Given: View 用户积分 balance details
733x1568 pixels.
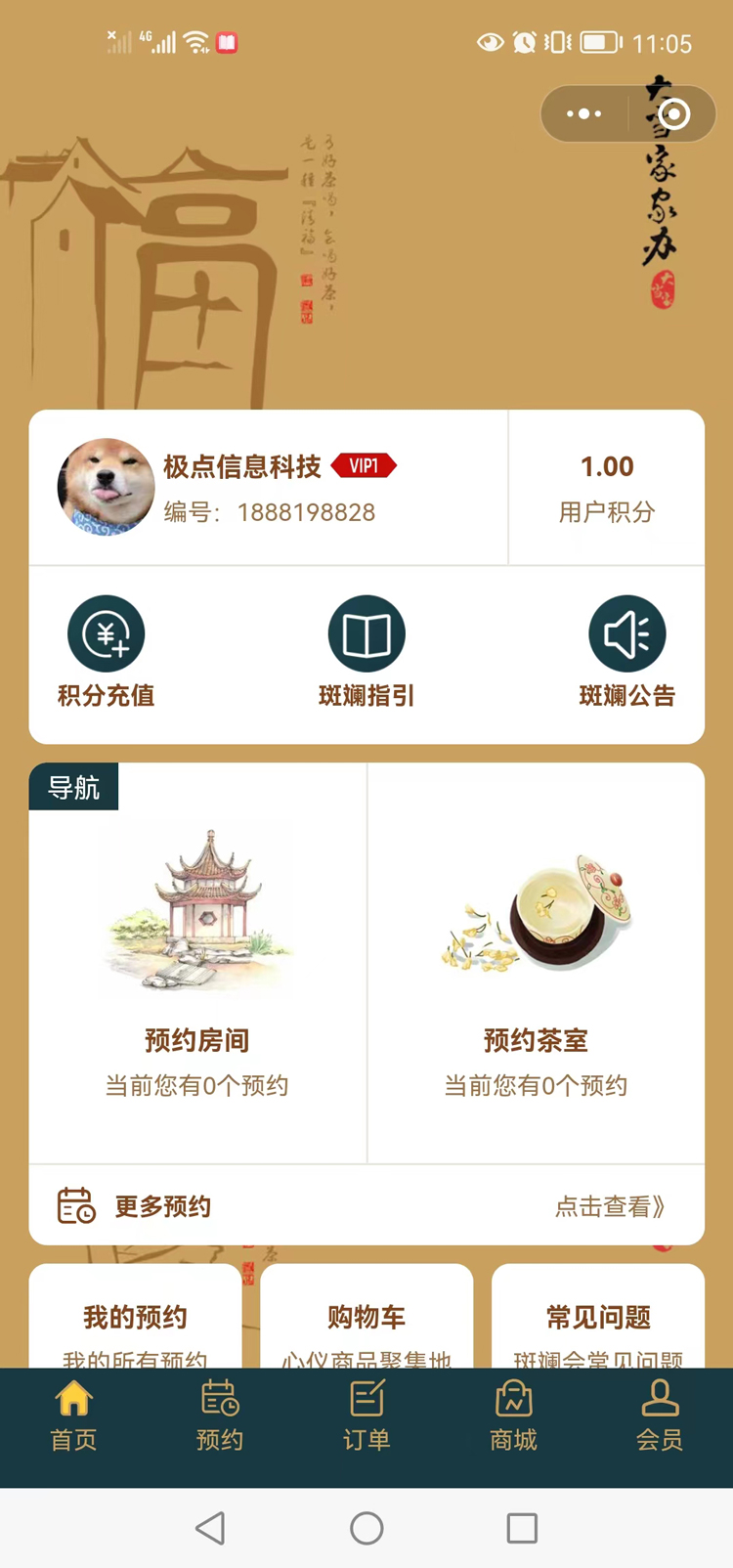Looking at the screenshot, I should point(607,487).
